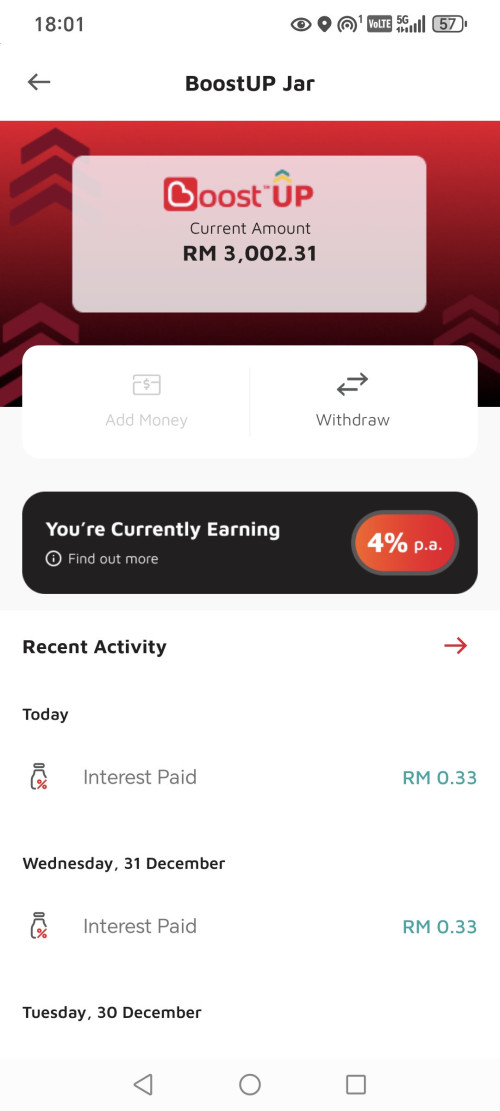Viewport: 500px width, 1111px height.
Task: Tap the system home button
Action: click(x=250, y=1084)
